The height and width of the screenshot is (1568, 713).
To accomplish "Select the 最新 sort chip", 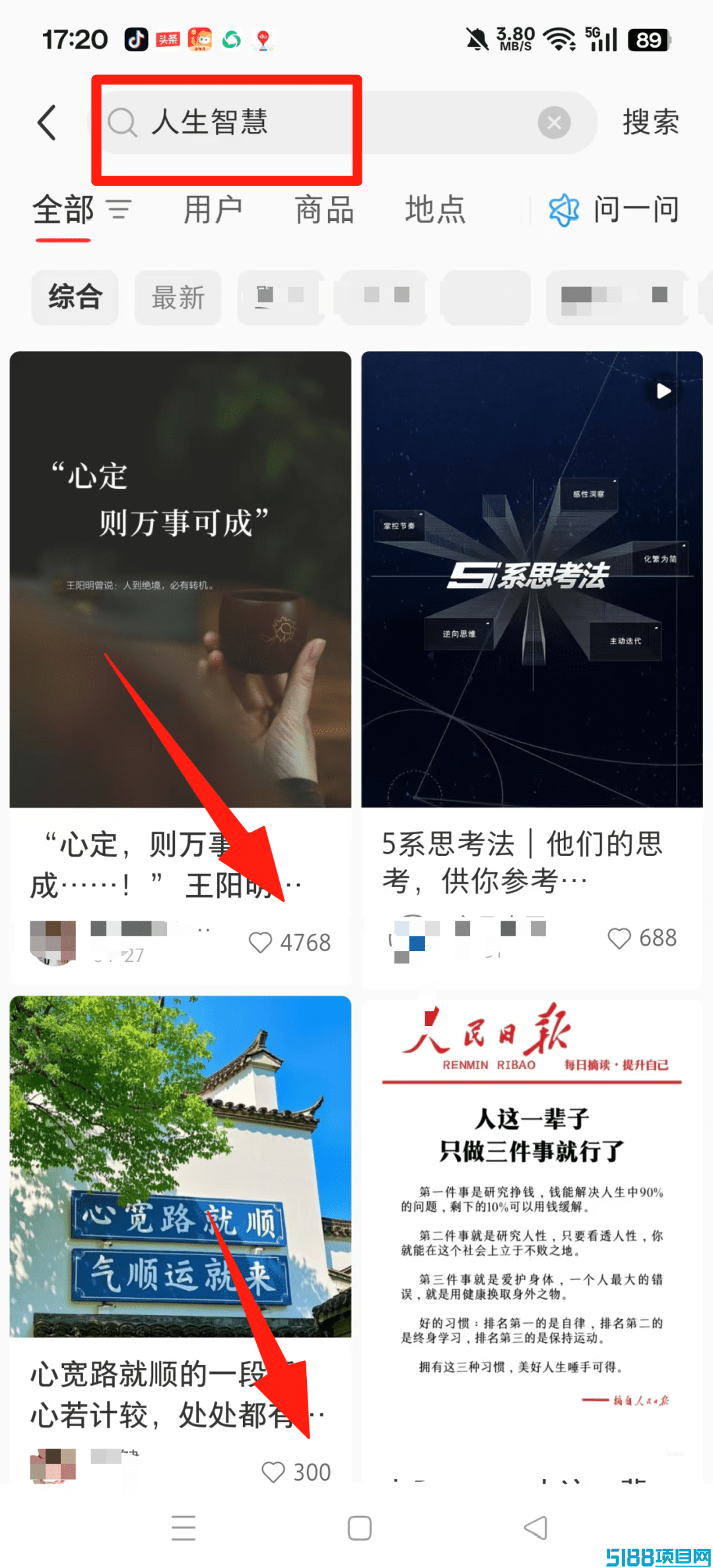I will pos(178,297).
